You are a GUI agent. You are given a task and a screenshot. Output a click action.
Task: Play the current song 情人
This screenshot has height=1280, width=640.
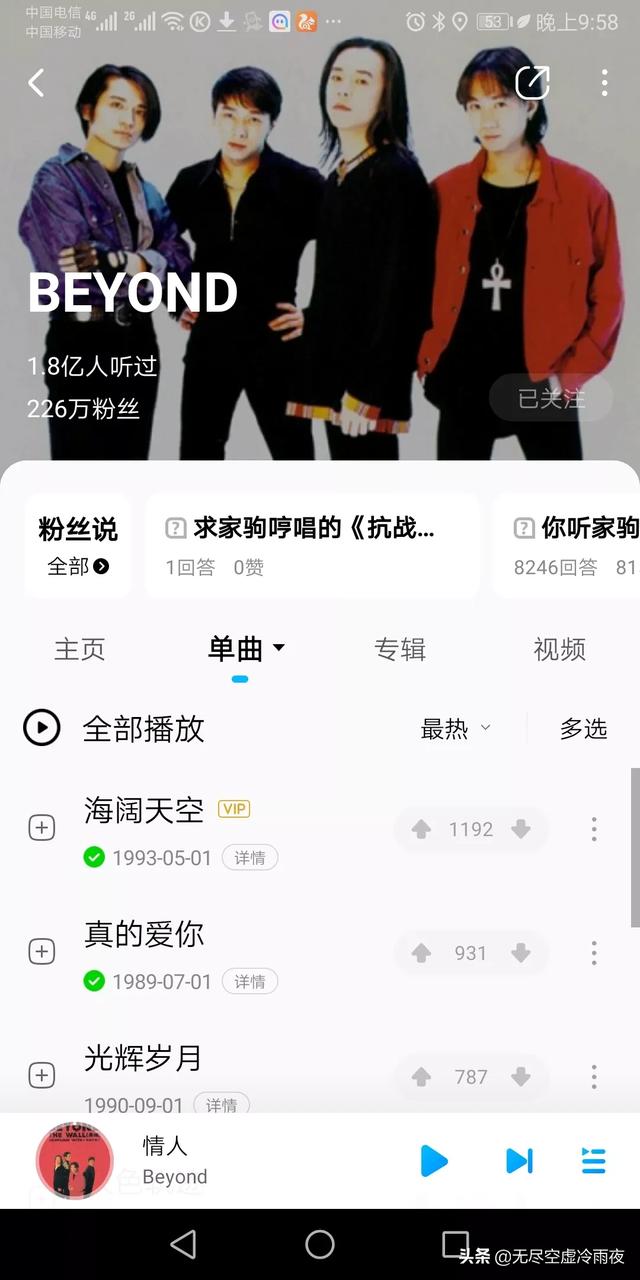434,1161
